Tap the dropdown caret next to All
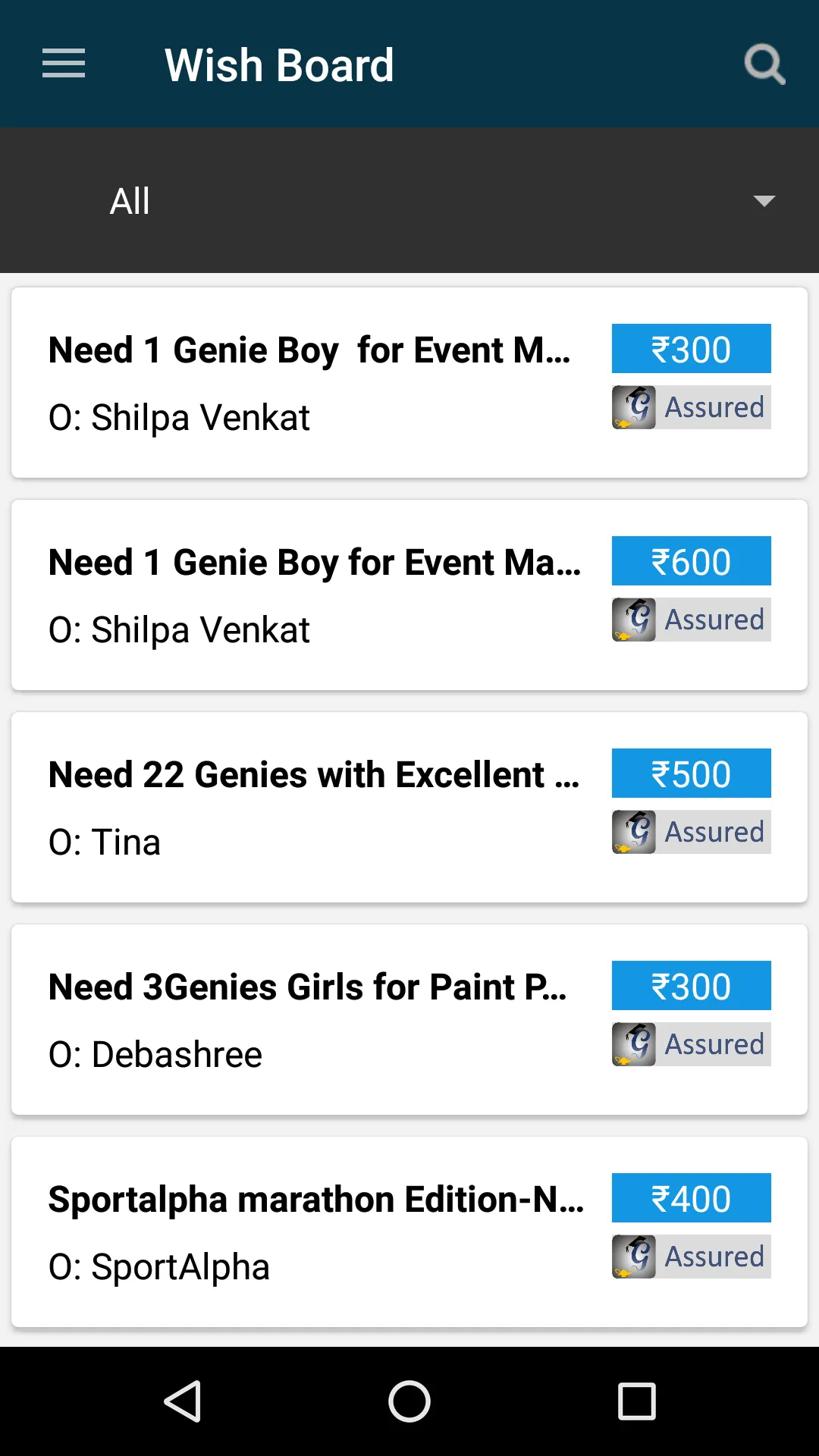 [x=764, y=200]
